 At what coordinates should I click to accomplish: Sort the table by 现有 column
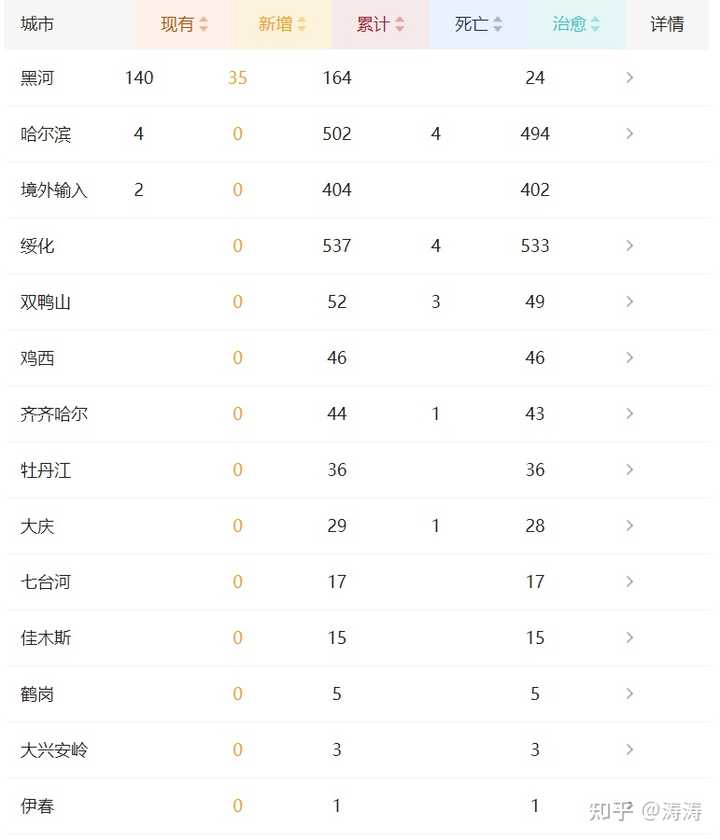[185, 25]
